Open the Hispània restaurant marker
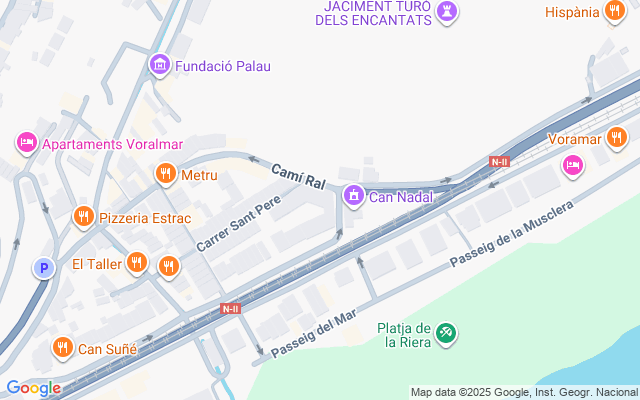 pos(615,11)
